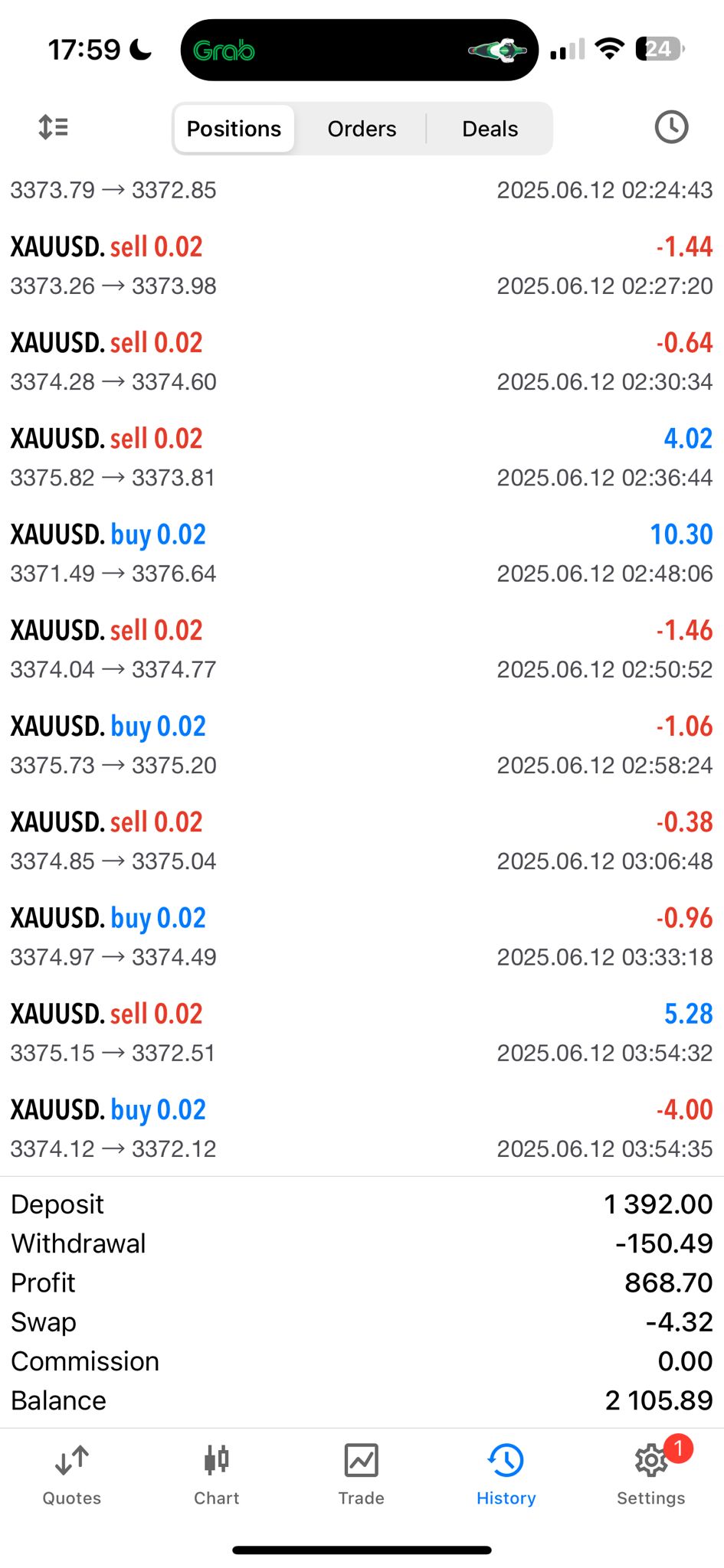724x1568 pixels.
Task: Expand the sell position with 5.28 profit
Action: pos(362,1033)
